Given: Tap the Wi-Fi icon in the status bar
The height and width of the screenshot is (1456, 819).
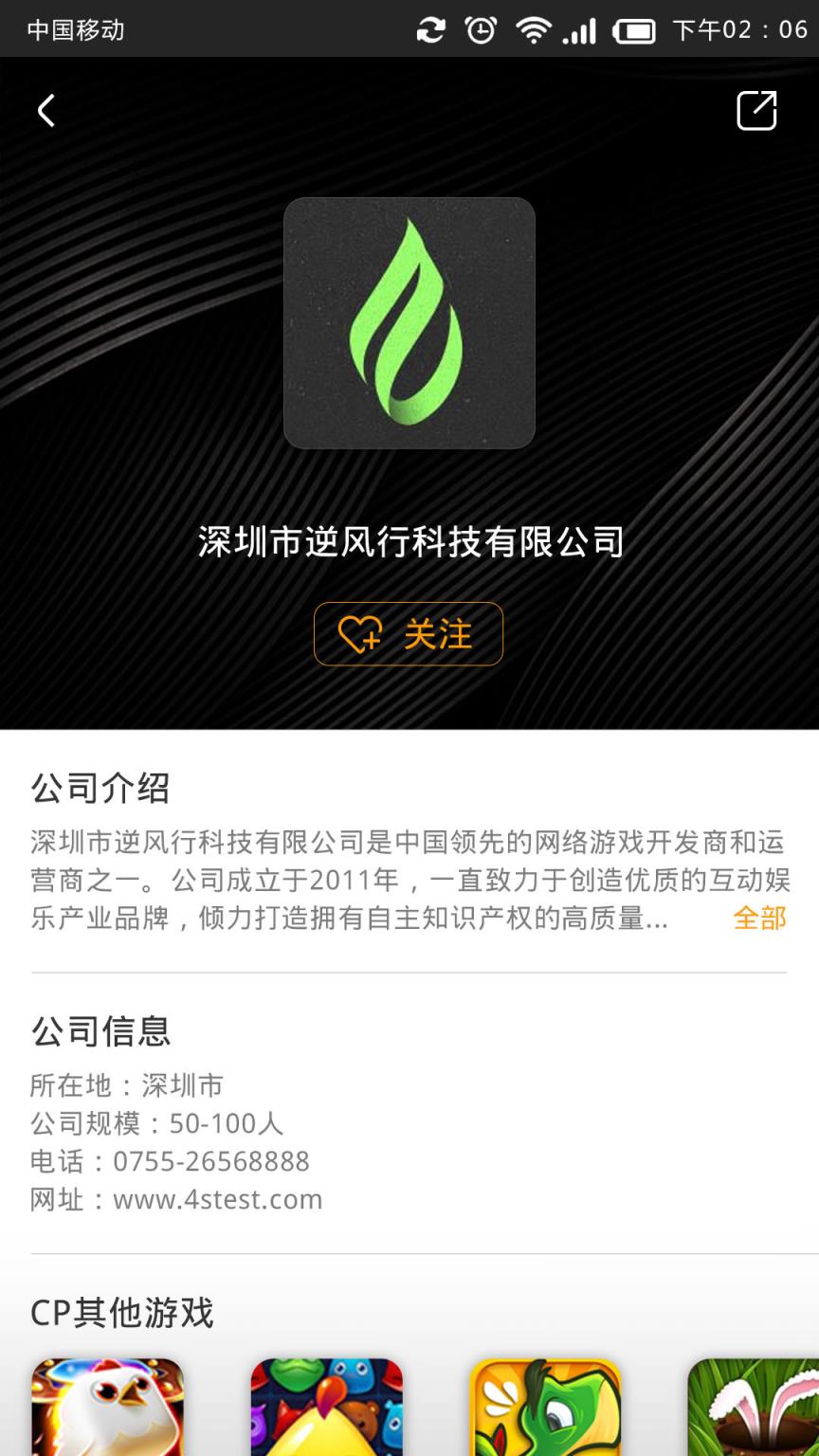Looking at the screenshot, I should (533, 30).
